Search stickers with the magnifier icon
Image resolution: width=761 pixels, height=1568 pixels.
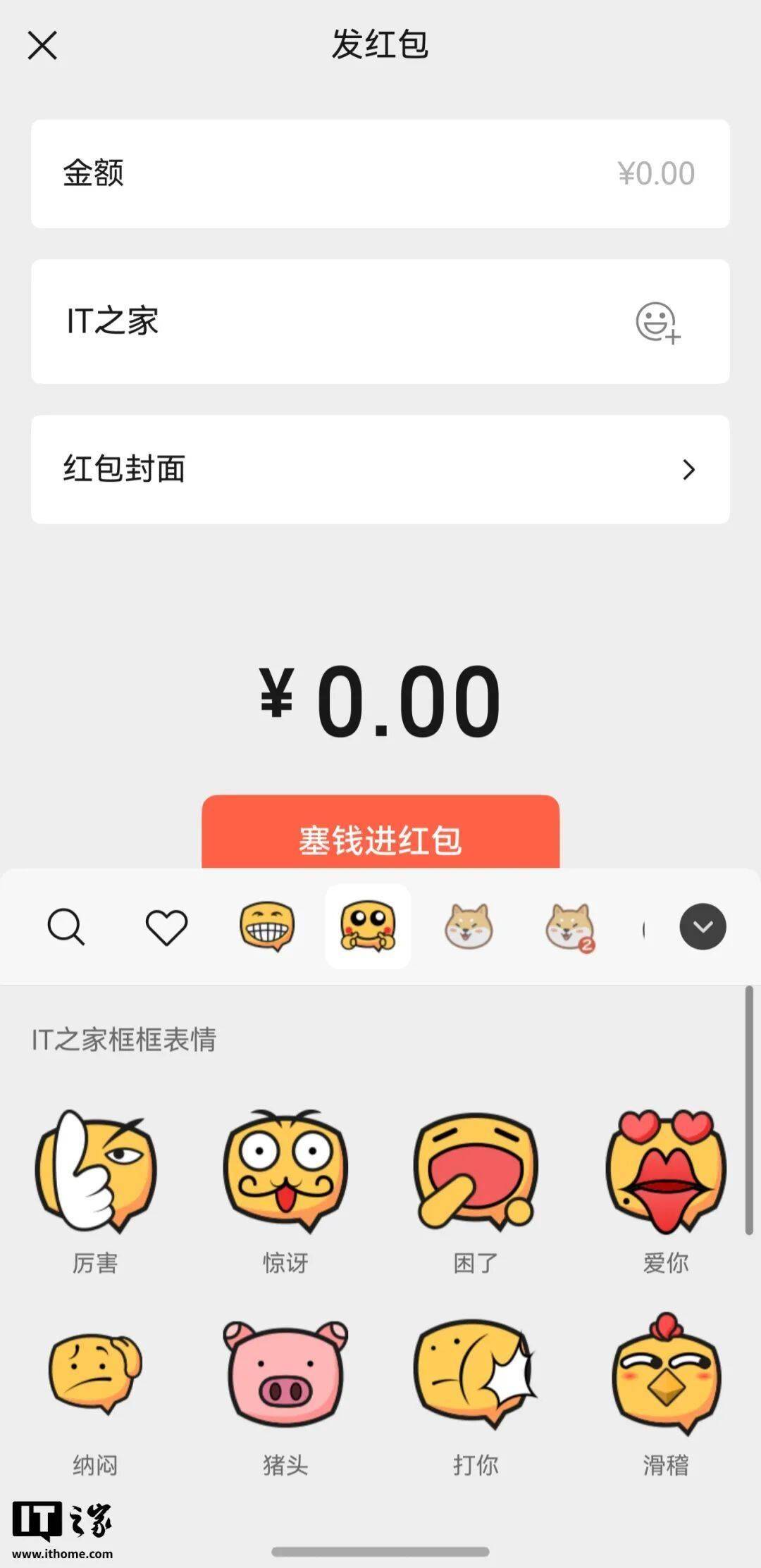coord(66,926)
